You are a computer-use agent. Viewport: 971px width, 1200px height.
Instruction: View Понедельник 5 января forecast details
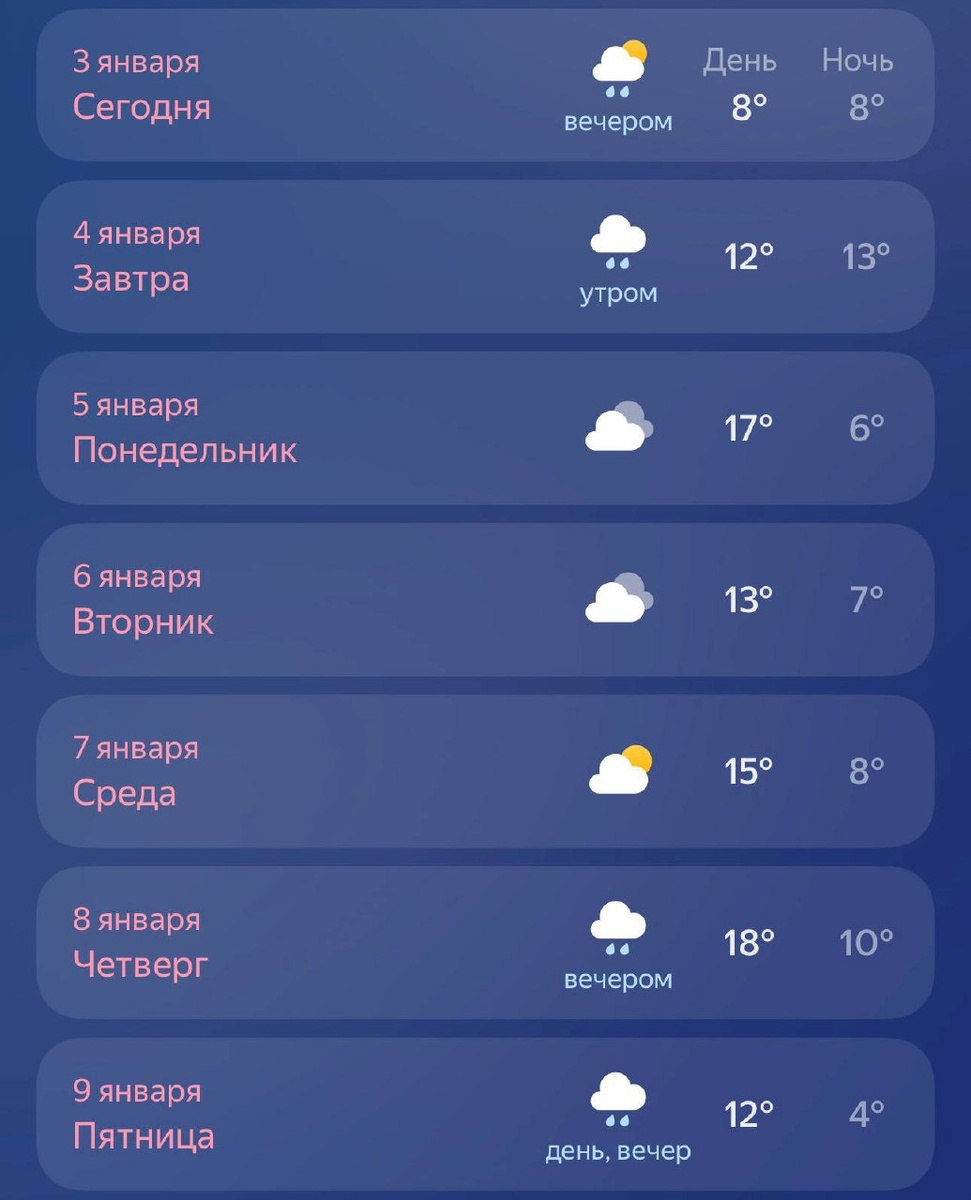click(x=485, y=428)
